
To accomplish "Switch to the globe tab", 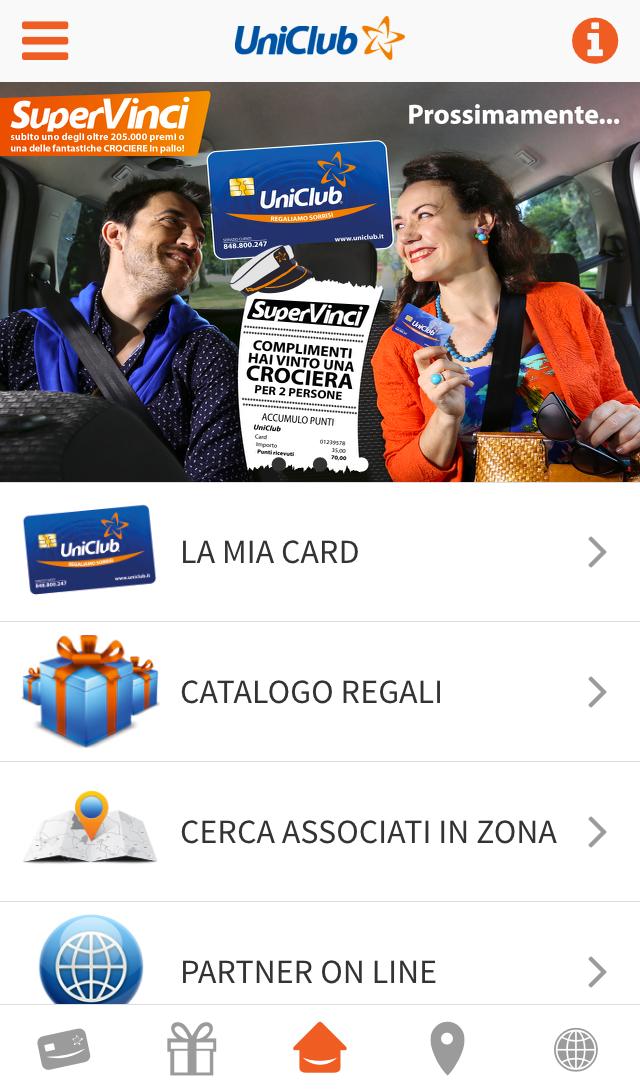I will click(576, 1049).
